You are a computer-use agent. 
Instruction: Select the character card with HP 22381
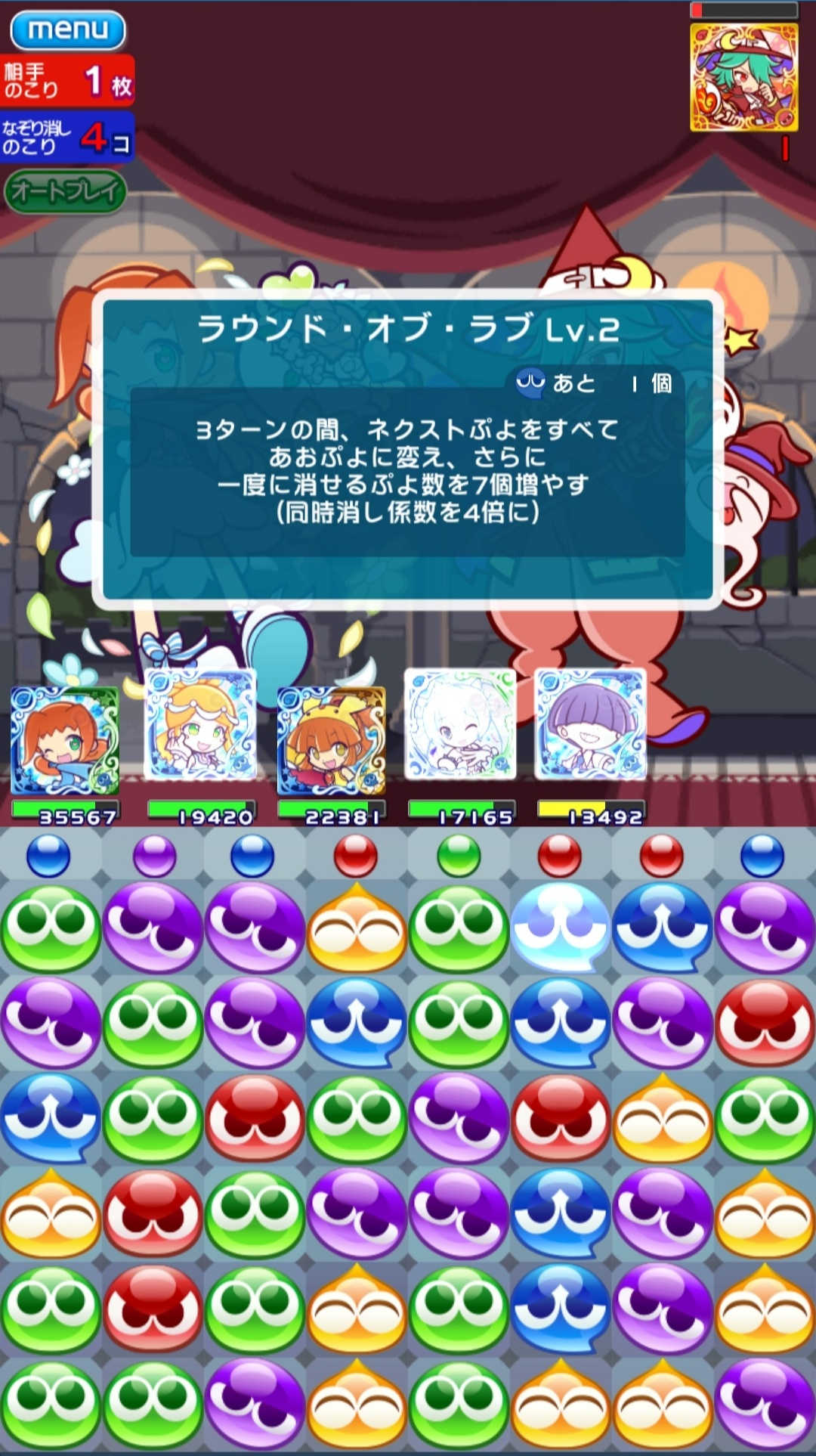point(331,741)
